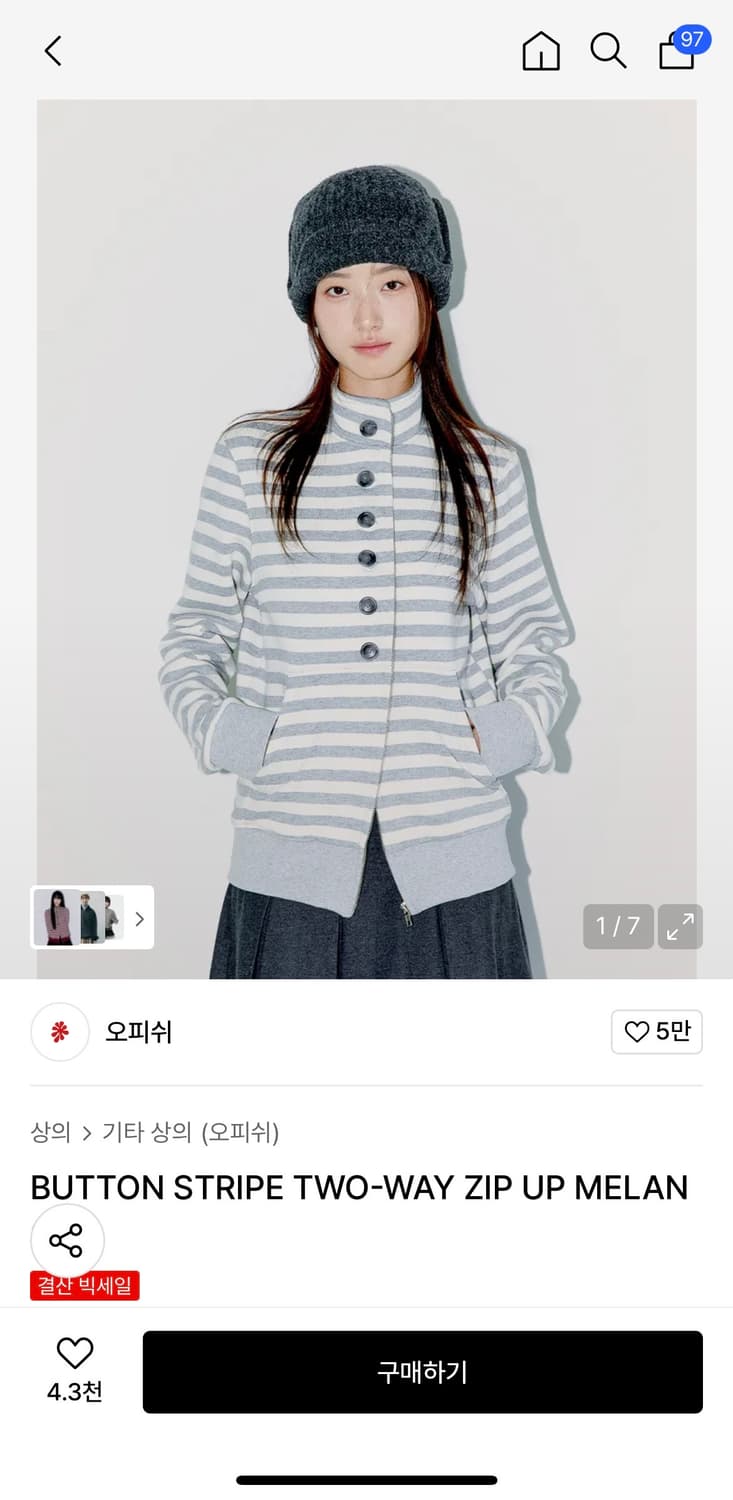Open the 상의 category breadcrumb
The width and height of the screenshot is (733, 1500).
point(47,1133)
